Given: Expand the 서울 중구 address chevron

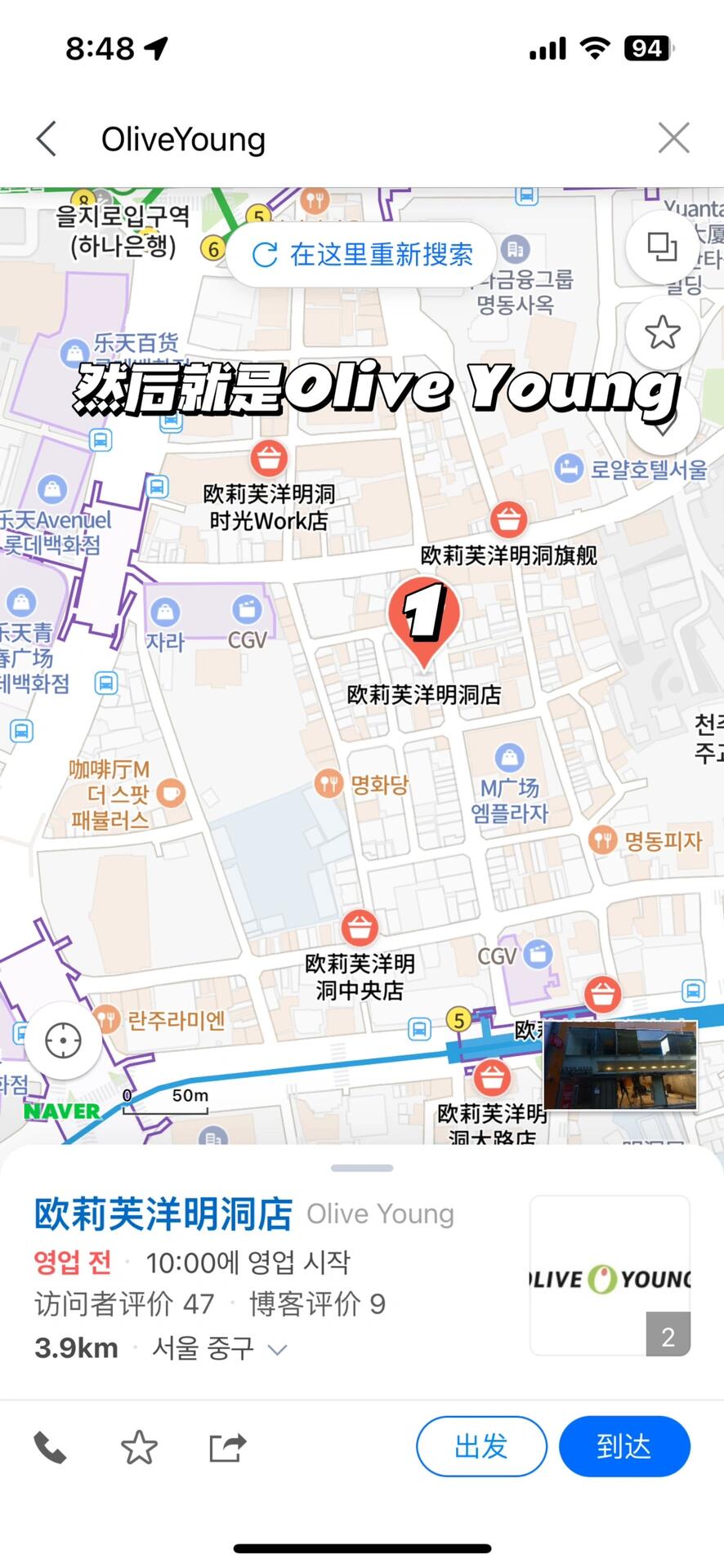Looking at the screenshot, I should (278, 1349).
